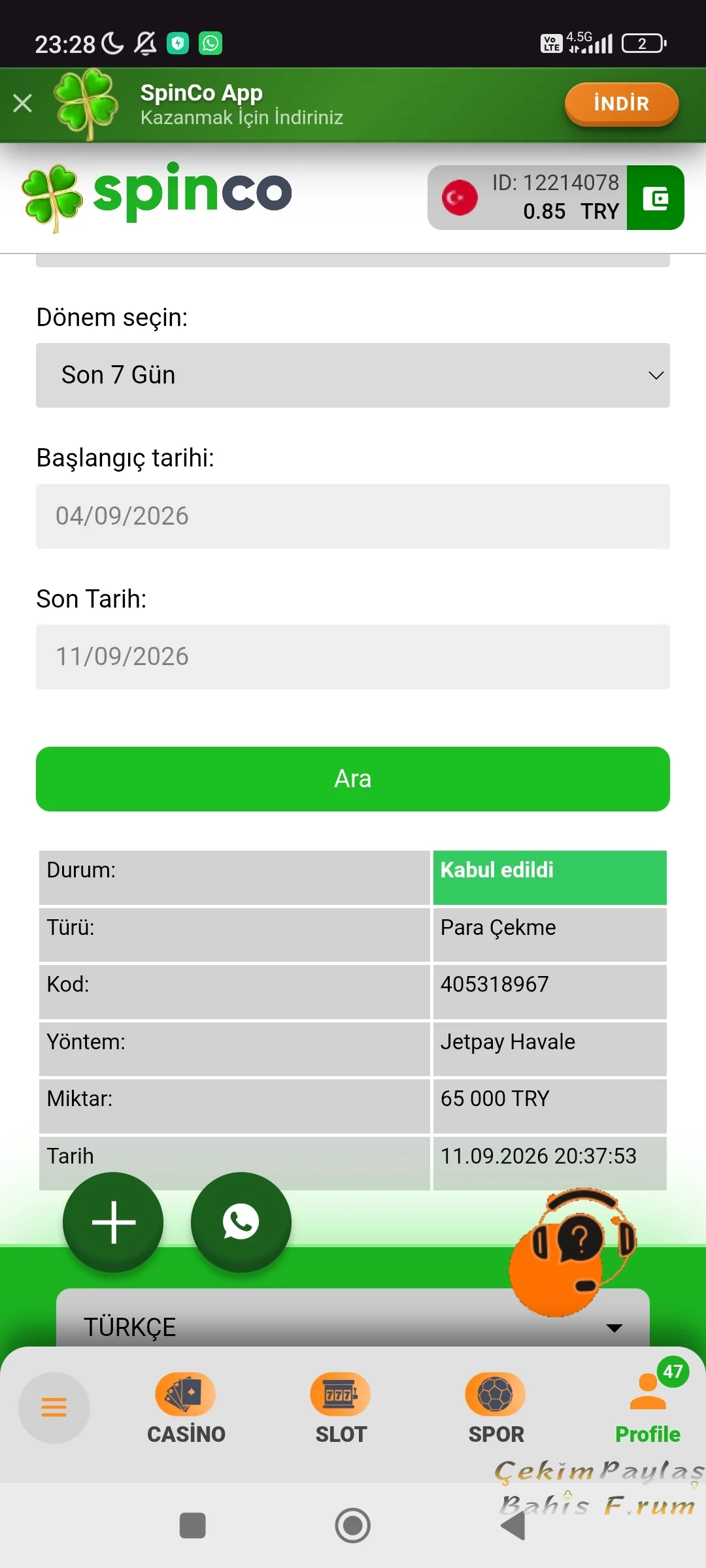This screenshot has height=1568, width=706.
Task: Switch to the SLOT tab
Action: pyautogui.click(x=341, y=1408)
